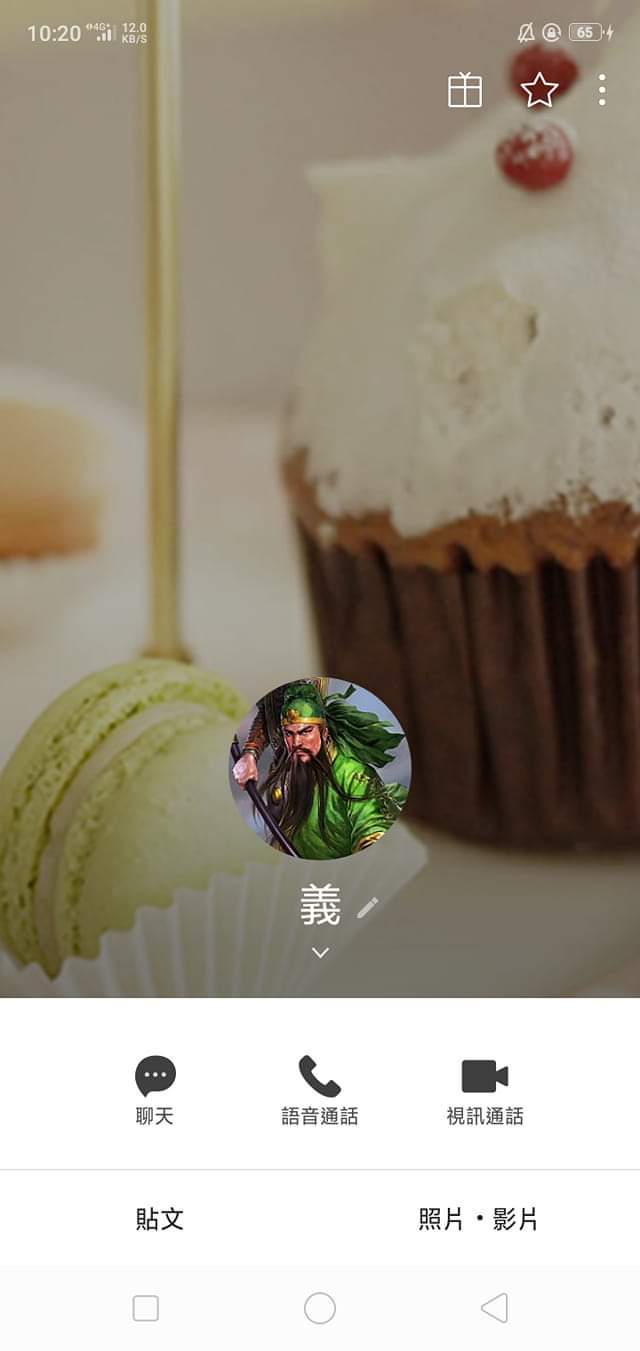Open the 照片・影片 tab

pos(478,1219)
